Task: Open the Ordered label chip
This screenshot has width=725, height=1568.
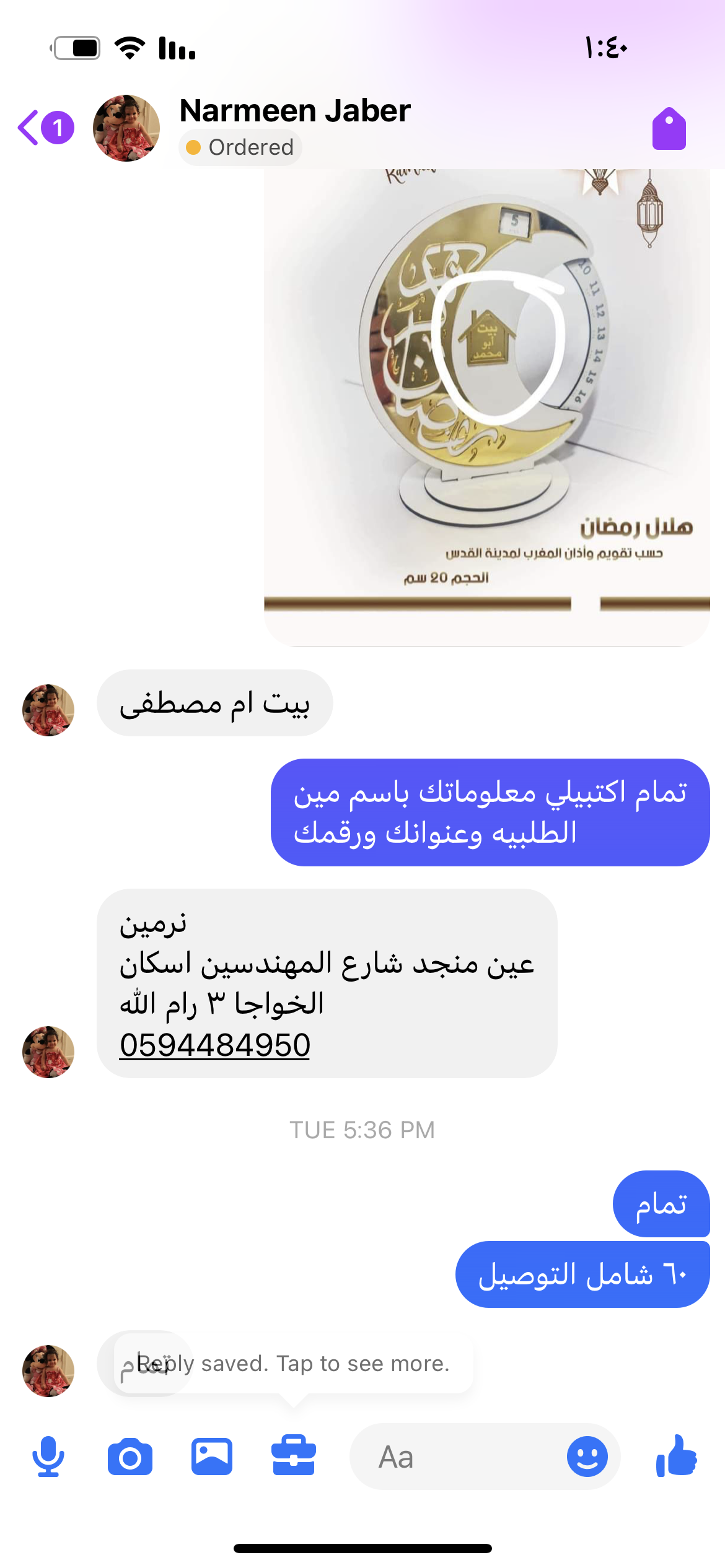Action: [240, 148]
